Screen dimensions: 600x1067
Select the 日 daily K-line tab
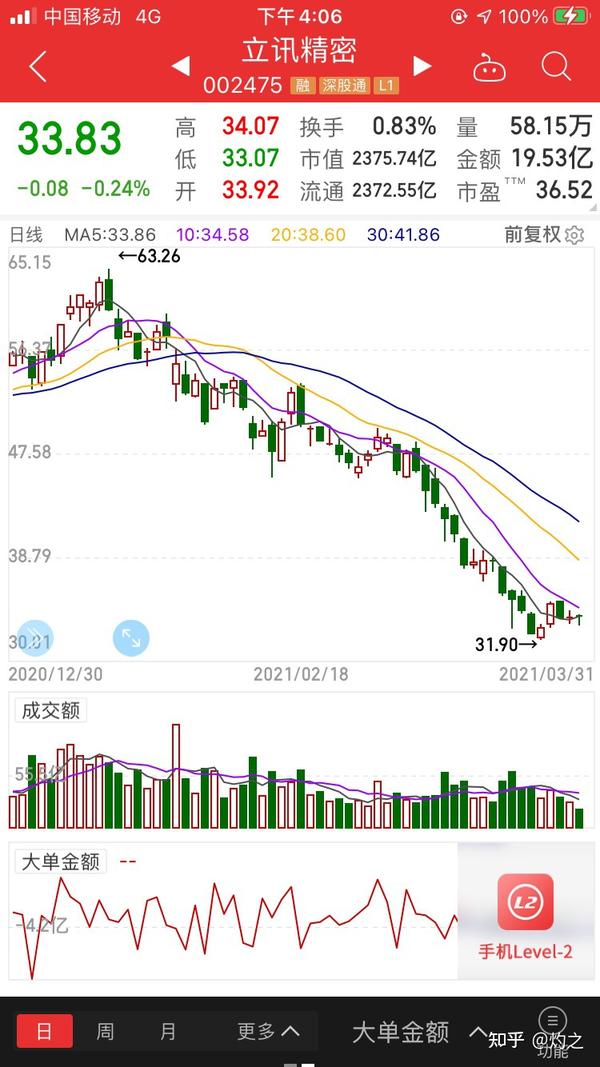[44, 1032]
